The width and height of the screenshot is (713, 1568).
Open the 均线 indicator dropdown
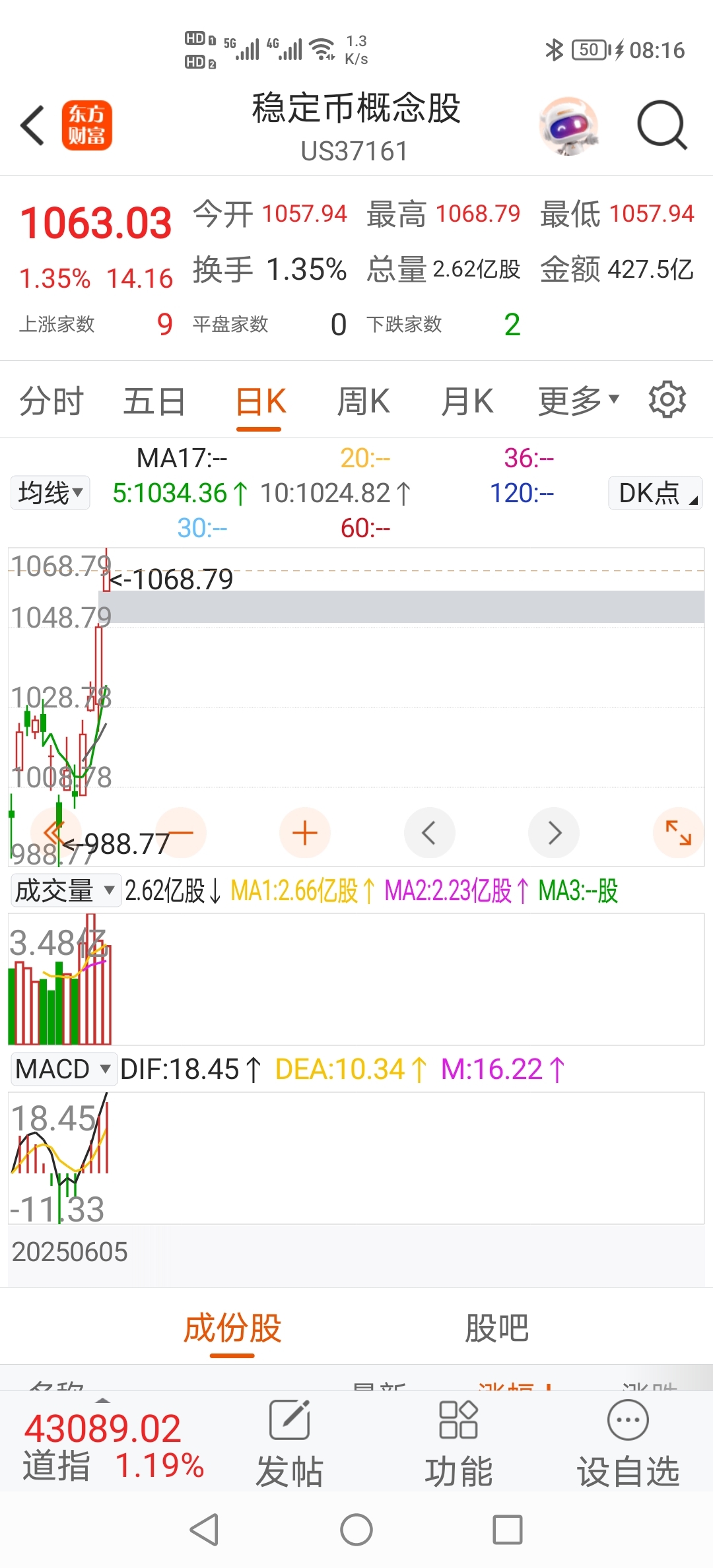pos(50,493)
